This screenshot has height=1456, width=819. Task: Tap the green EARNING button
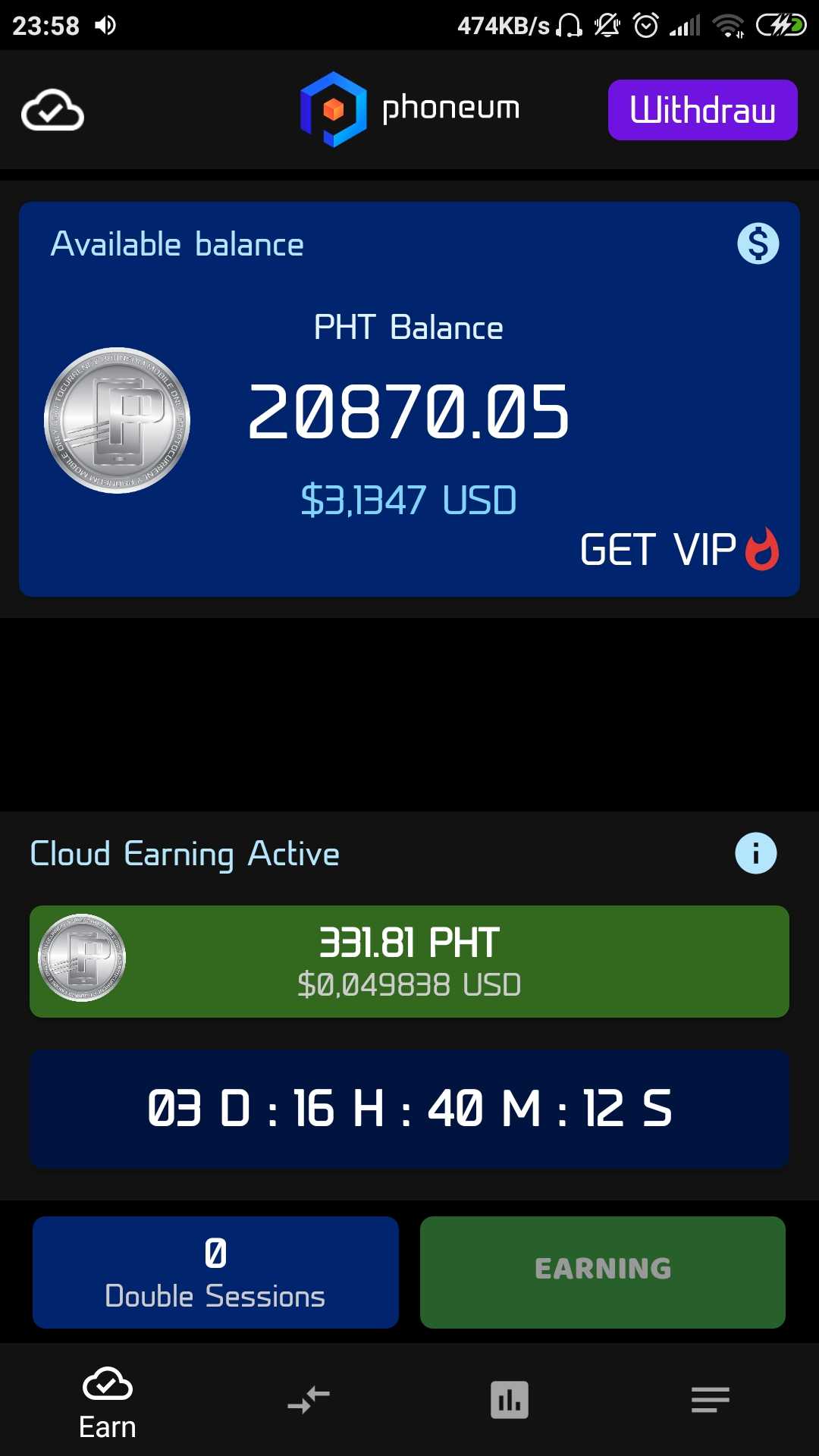point(603,1272)
